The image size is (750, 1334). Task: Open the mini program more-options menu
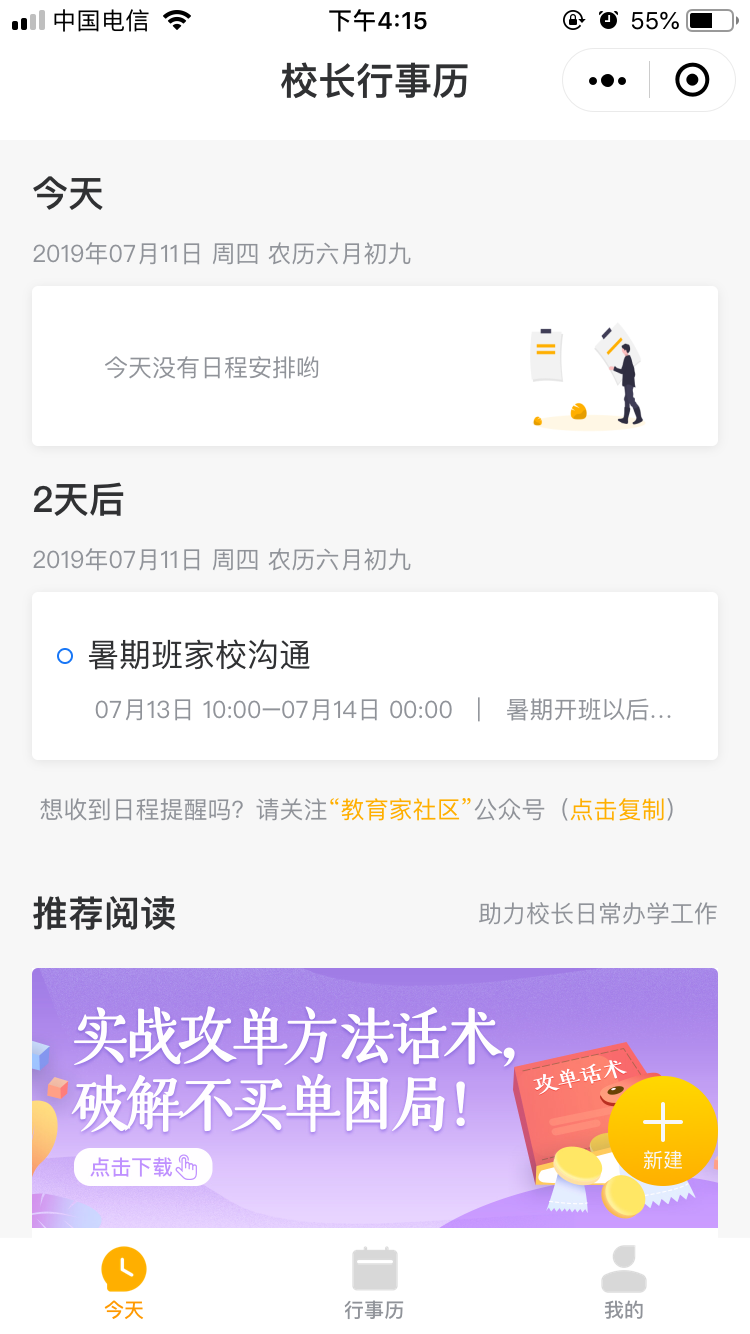tap(608, 81)
